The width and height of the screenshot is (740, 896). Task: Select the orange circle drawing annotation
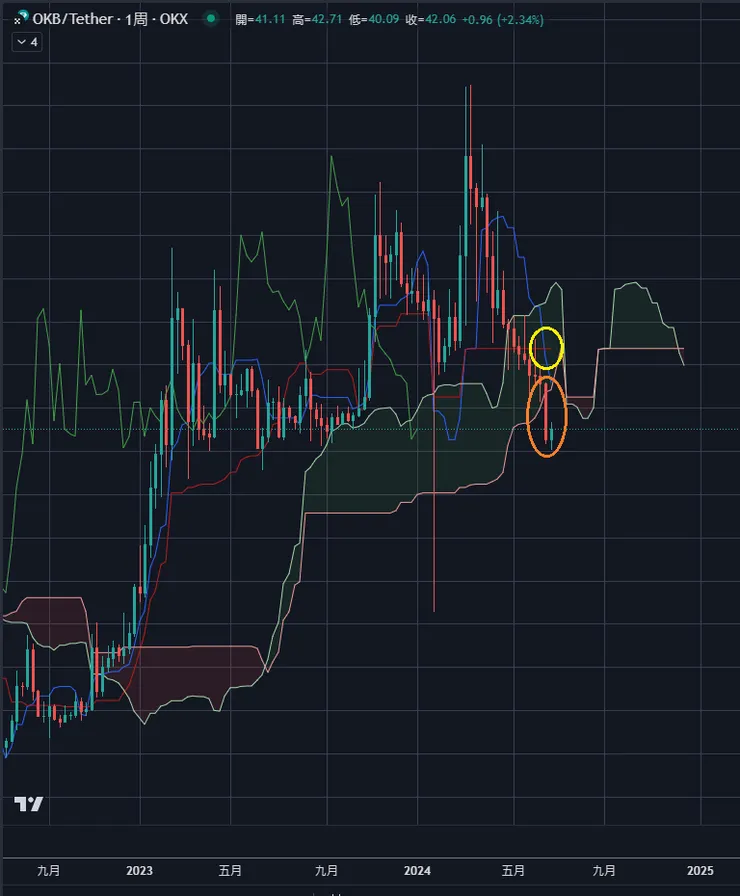(x=545, y=420)
